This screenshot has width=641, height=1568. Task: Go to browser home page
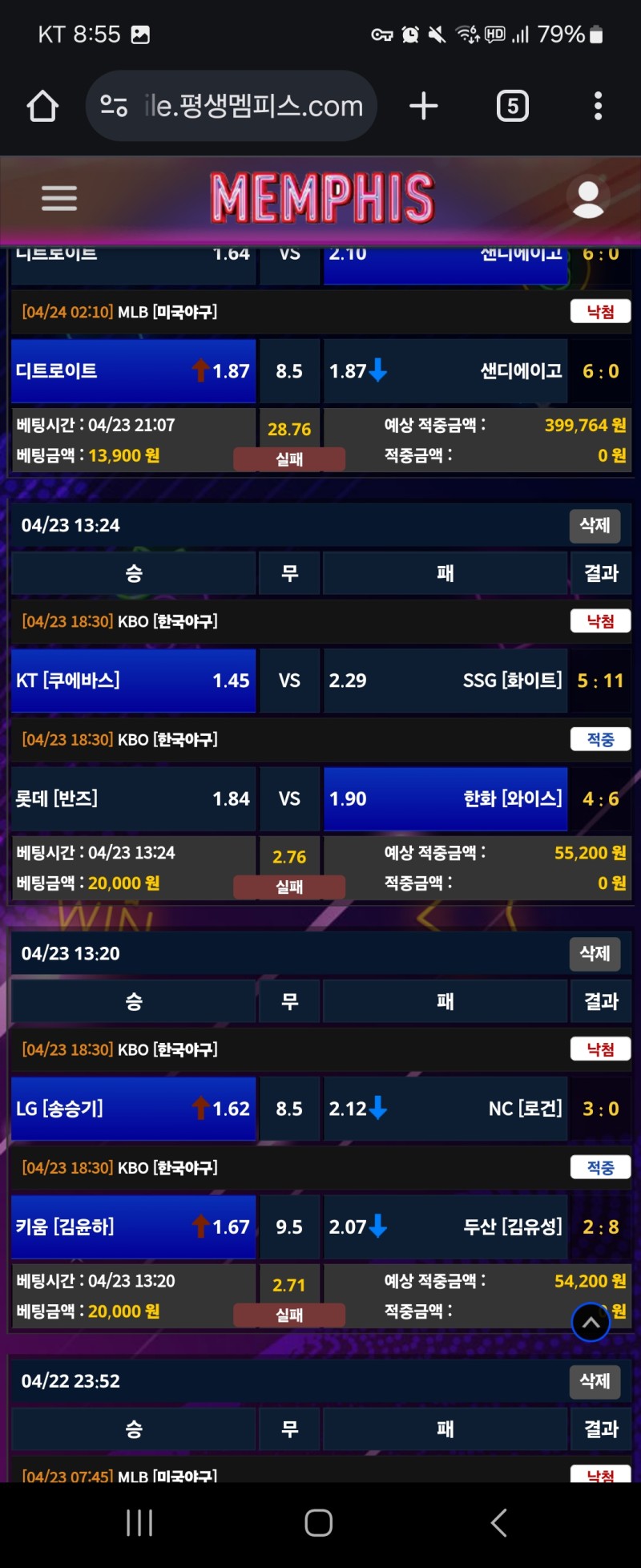(x=42, y=106)
